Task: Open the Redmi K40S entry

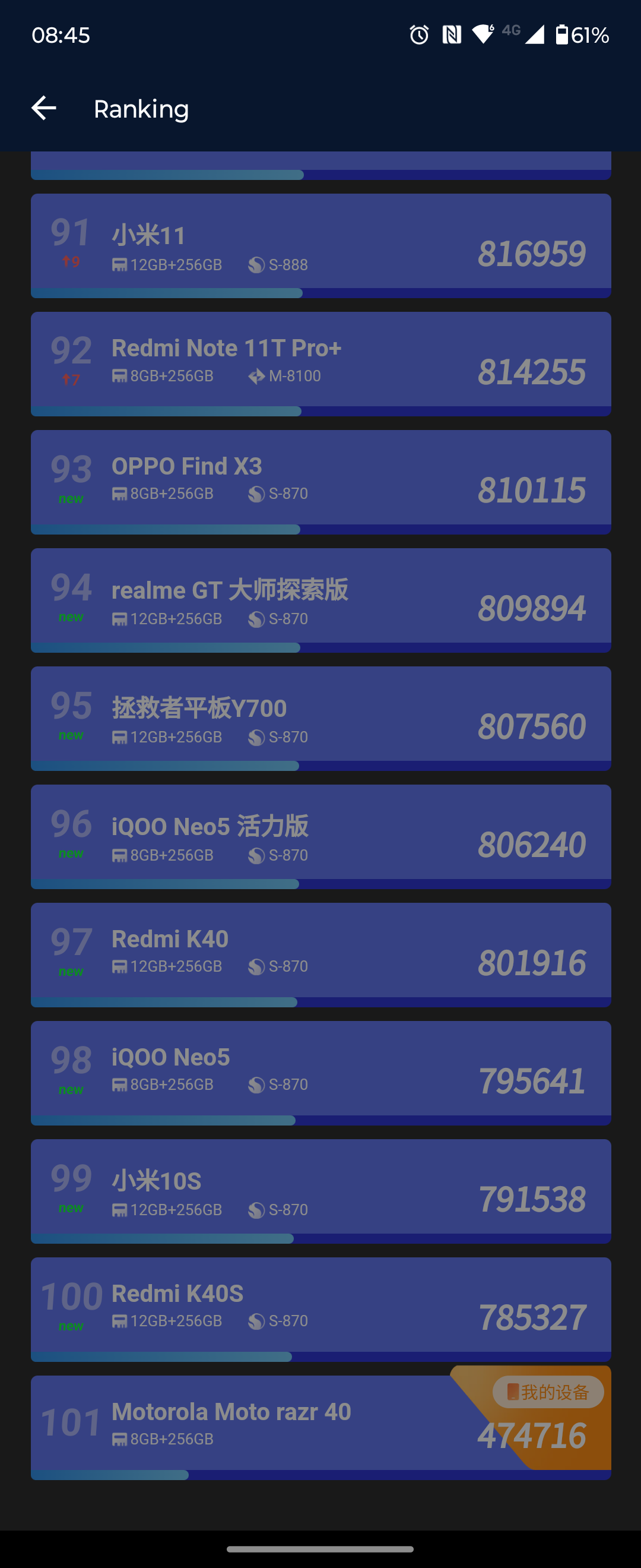Action: click(x=320, y=1307)
